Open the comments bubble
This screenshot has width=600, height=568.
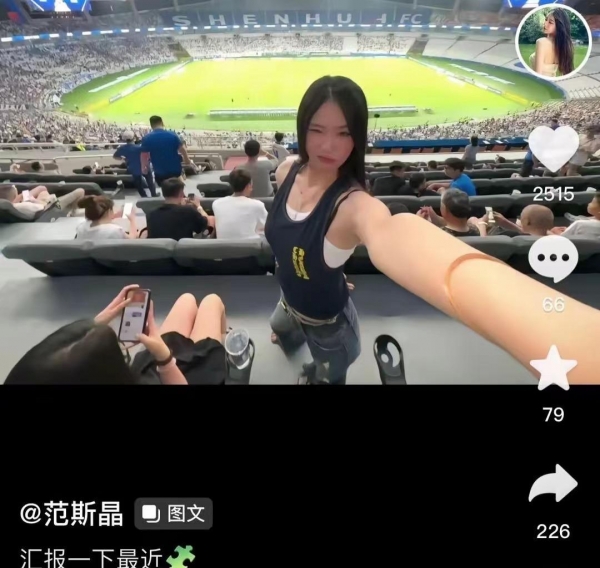click(x=553, y=260)
